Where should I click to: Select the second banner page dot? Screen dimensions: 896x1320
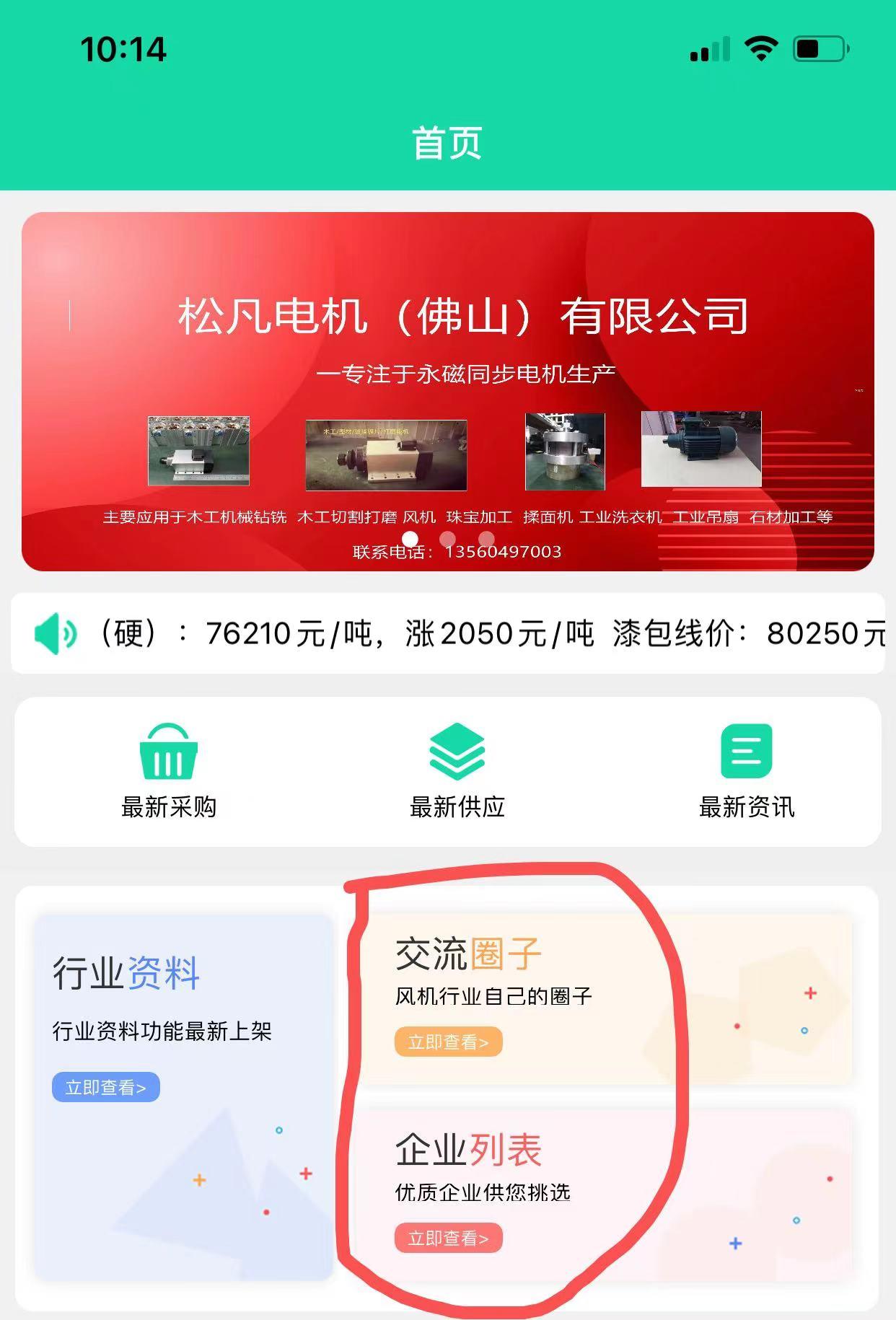447,538
